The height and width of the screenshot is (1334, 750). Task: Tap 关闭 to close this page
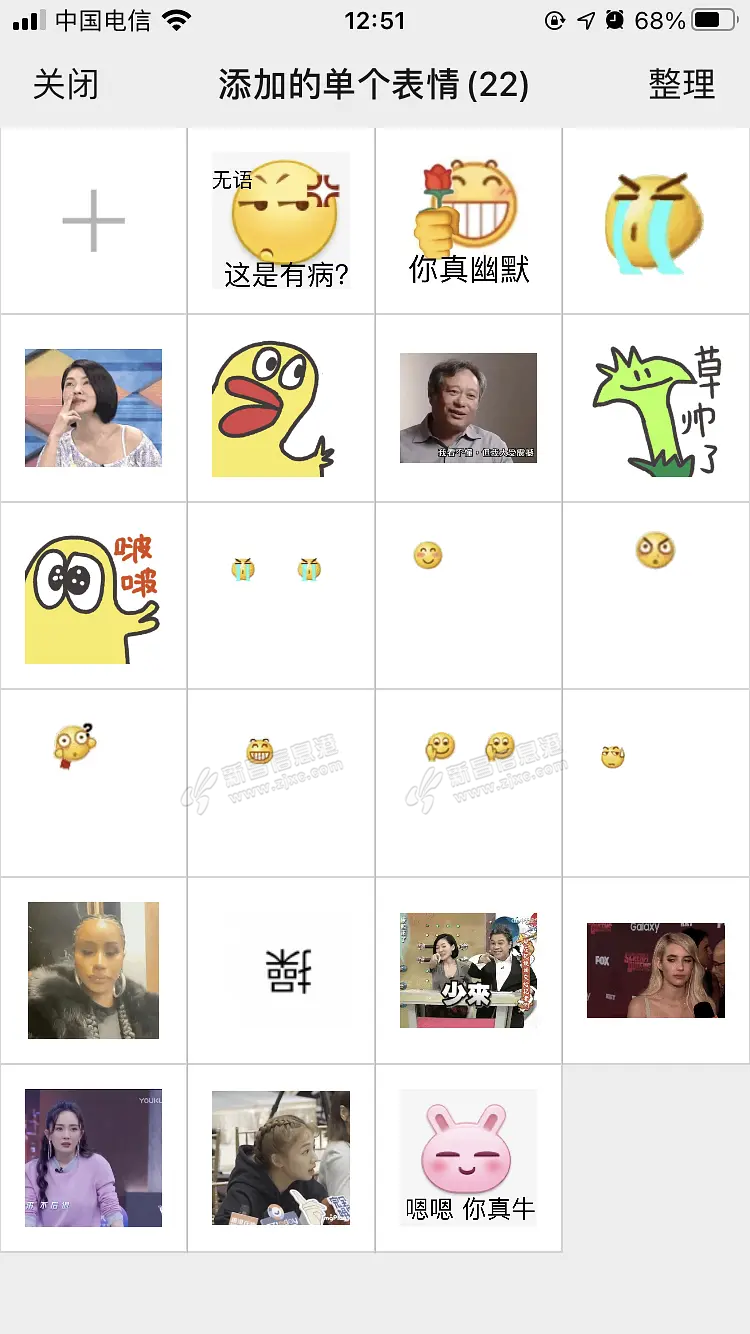click(66, 84)
